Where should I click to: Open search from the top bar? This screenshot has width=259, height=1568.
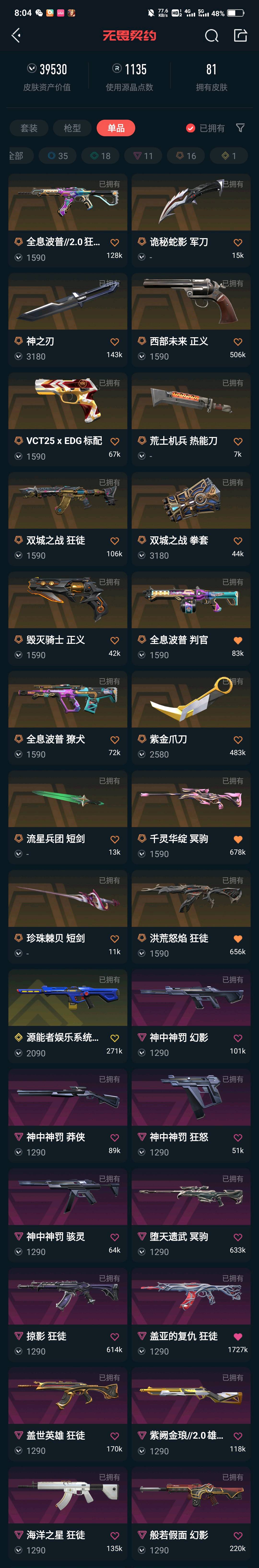(x=212, y=35)
